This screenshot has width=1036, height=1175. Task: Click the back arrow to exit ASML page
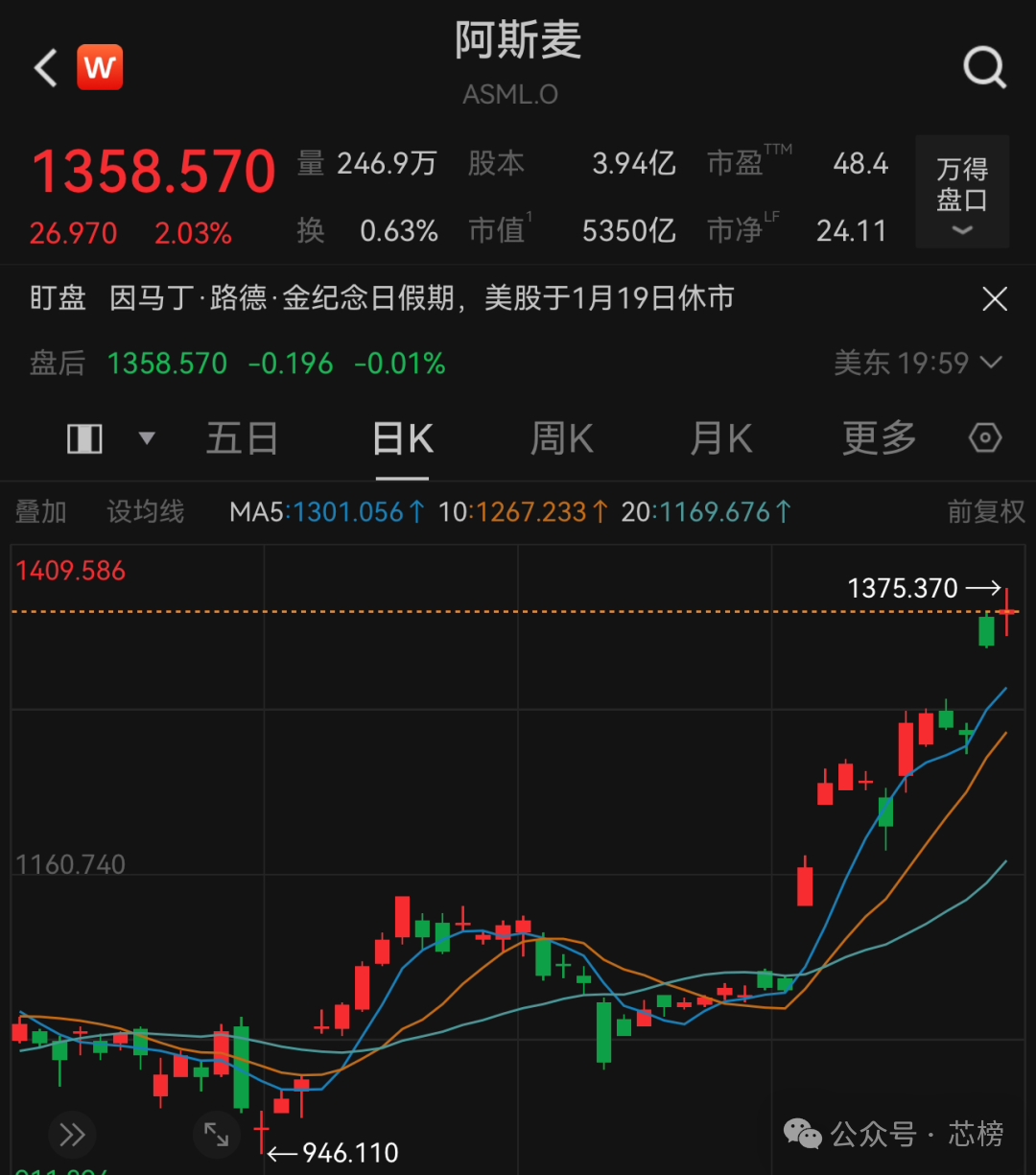[x=44, y=67]
